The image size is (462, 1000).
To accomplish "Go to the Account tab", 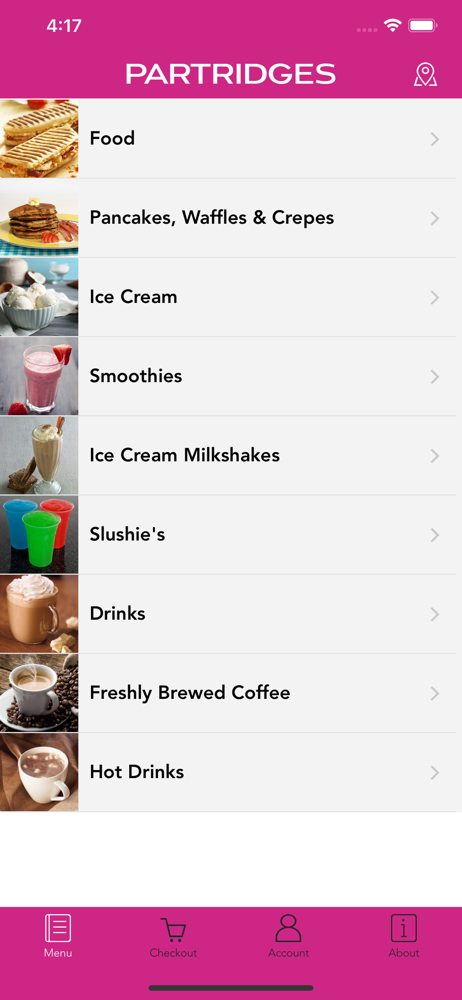I will coord(288,936).
